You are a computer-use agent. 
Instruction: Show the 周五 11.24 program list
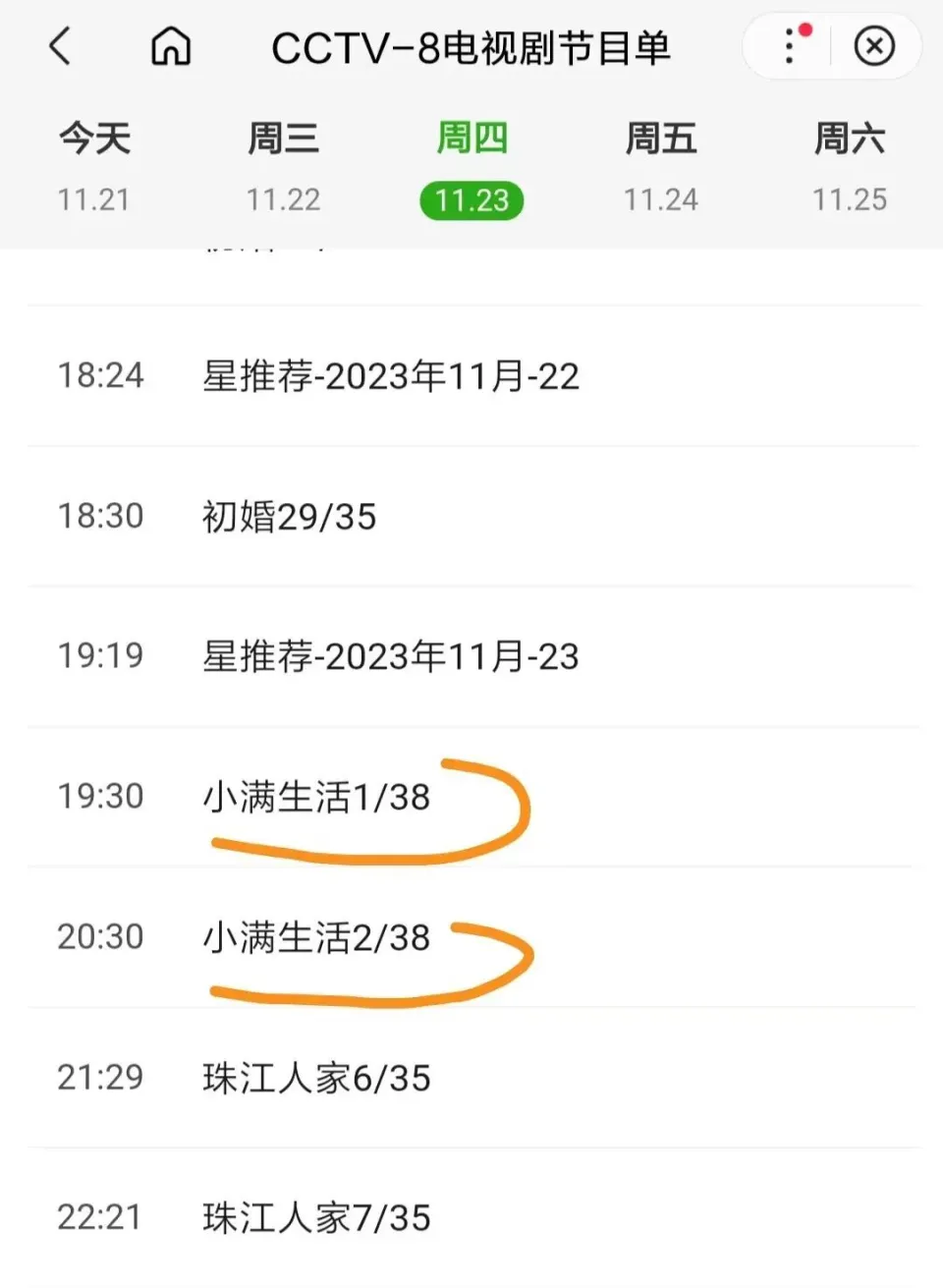pos(661,167)
